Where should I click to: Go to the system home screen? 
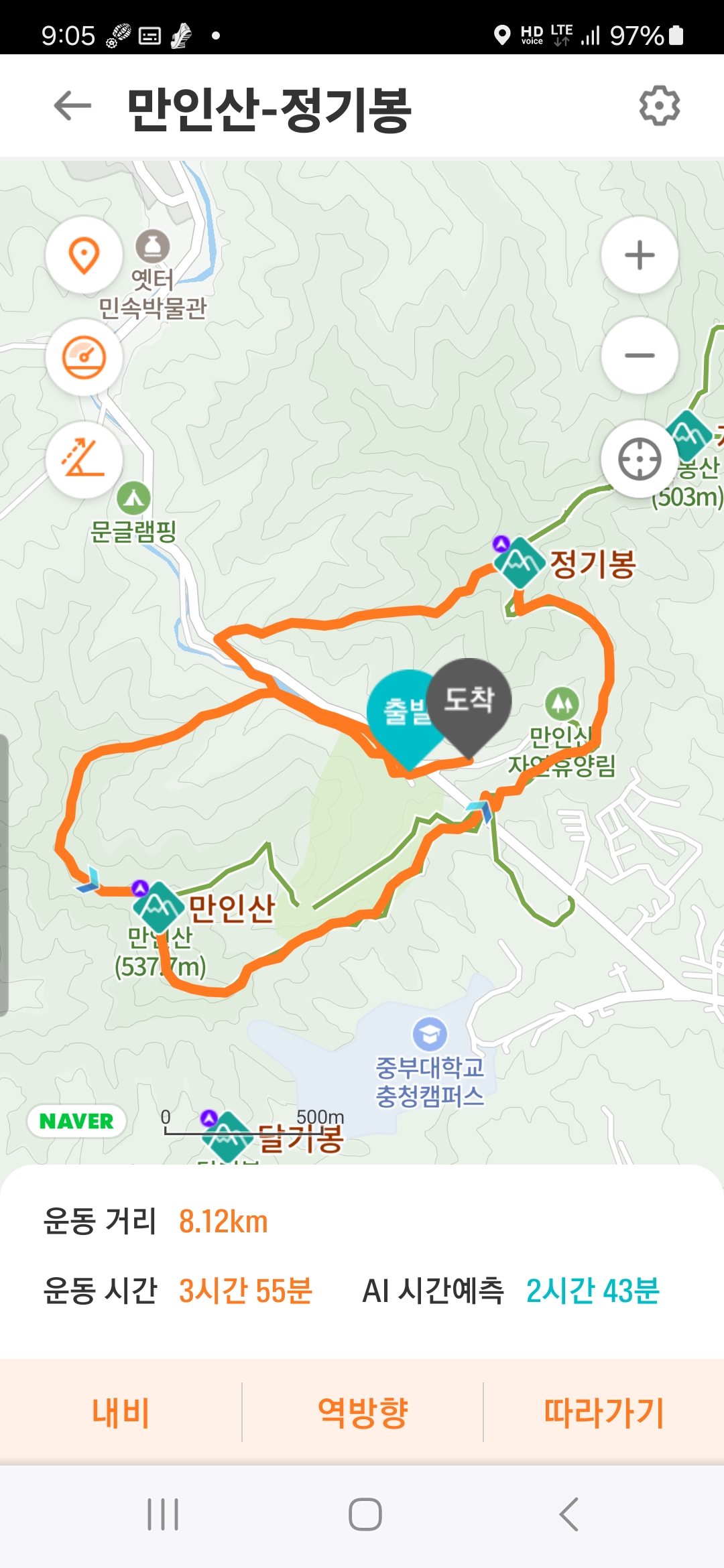365,1514
